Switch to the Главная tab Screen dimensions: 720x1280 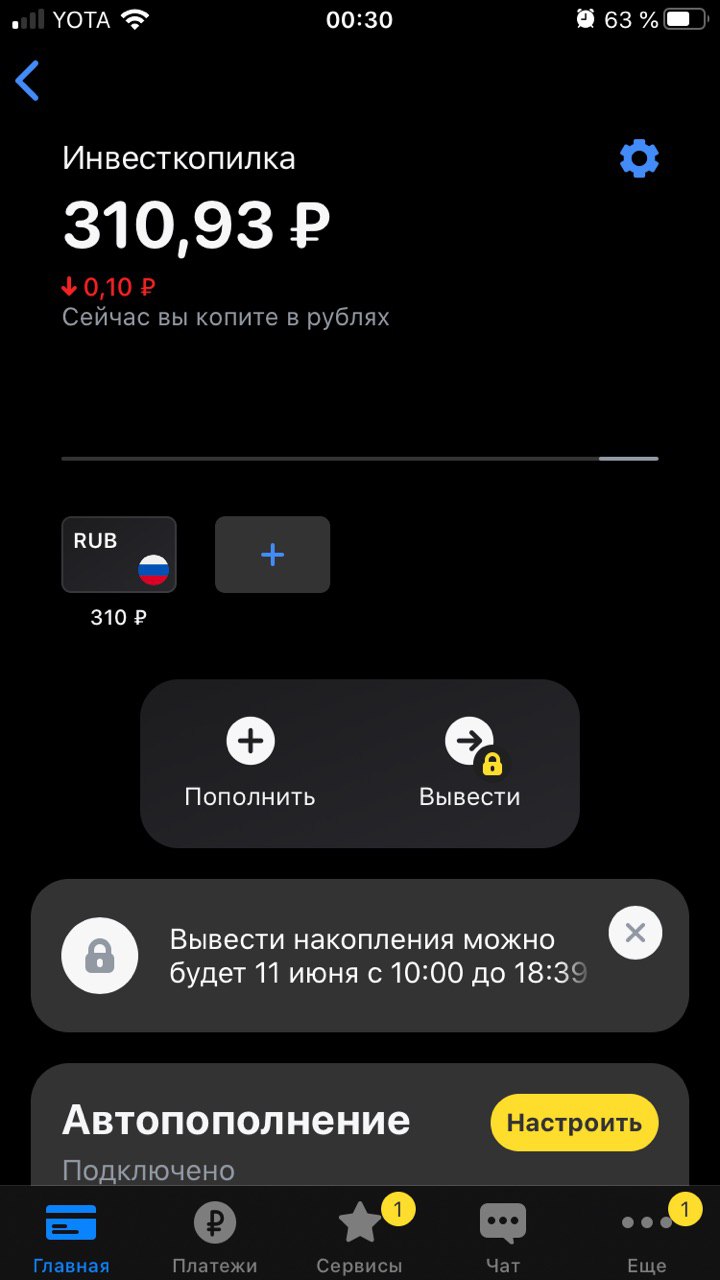click(71, 1238)
